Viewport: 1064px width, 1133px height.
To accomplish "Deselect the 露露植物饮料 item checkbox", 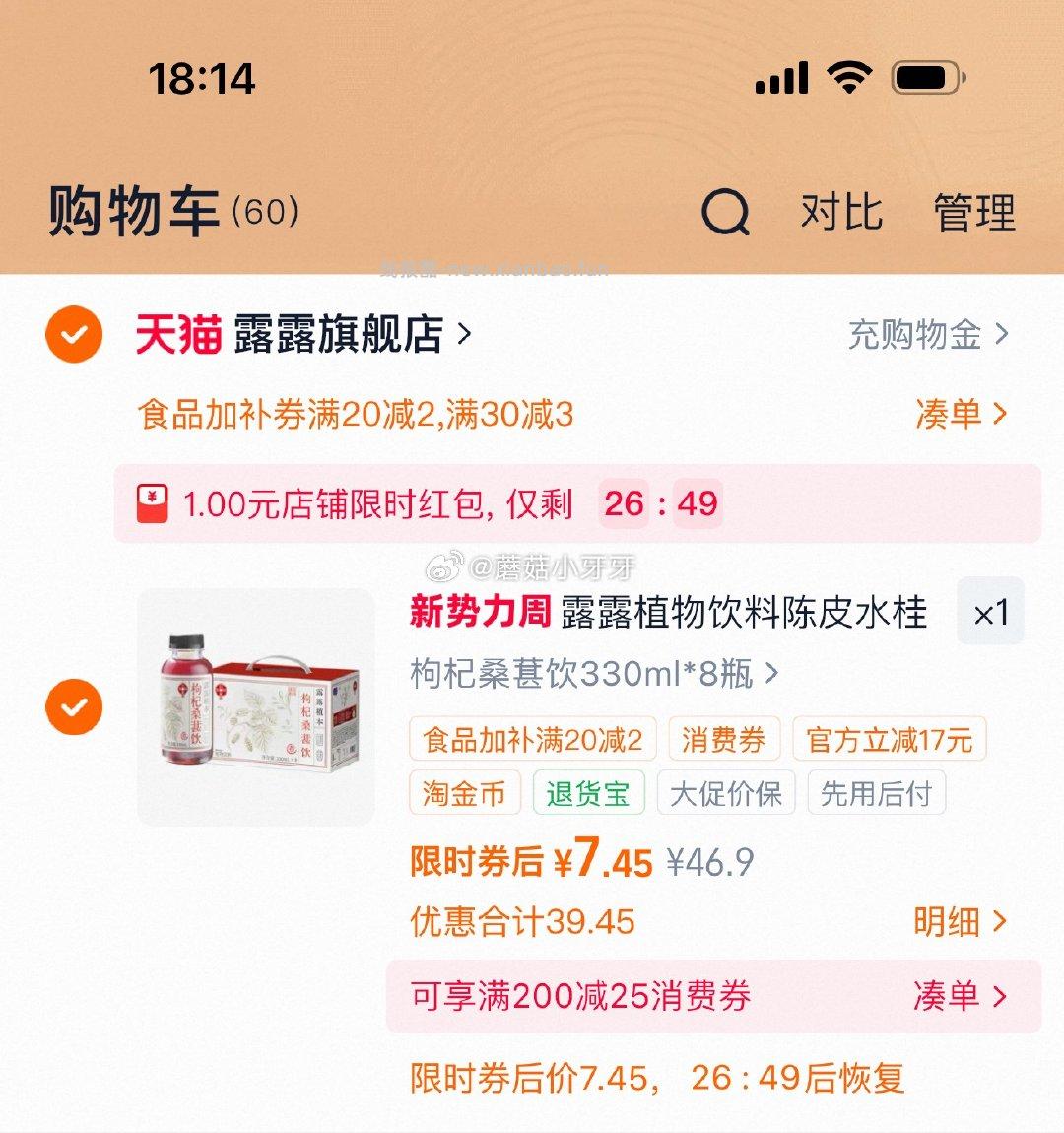I will click(x=74, y=707).
